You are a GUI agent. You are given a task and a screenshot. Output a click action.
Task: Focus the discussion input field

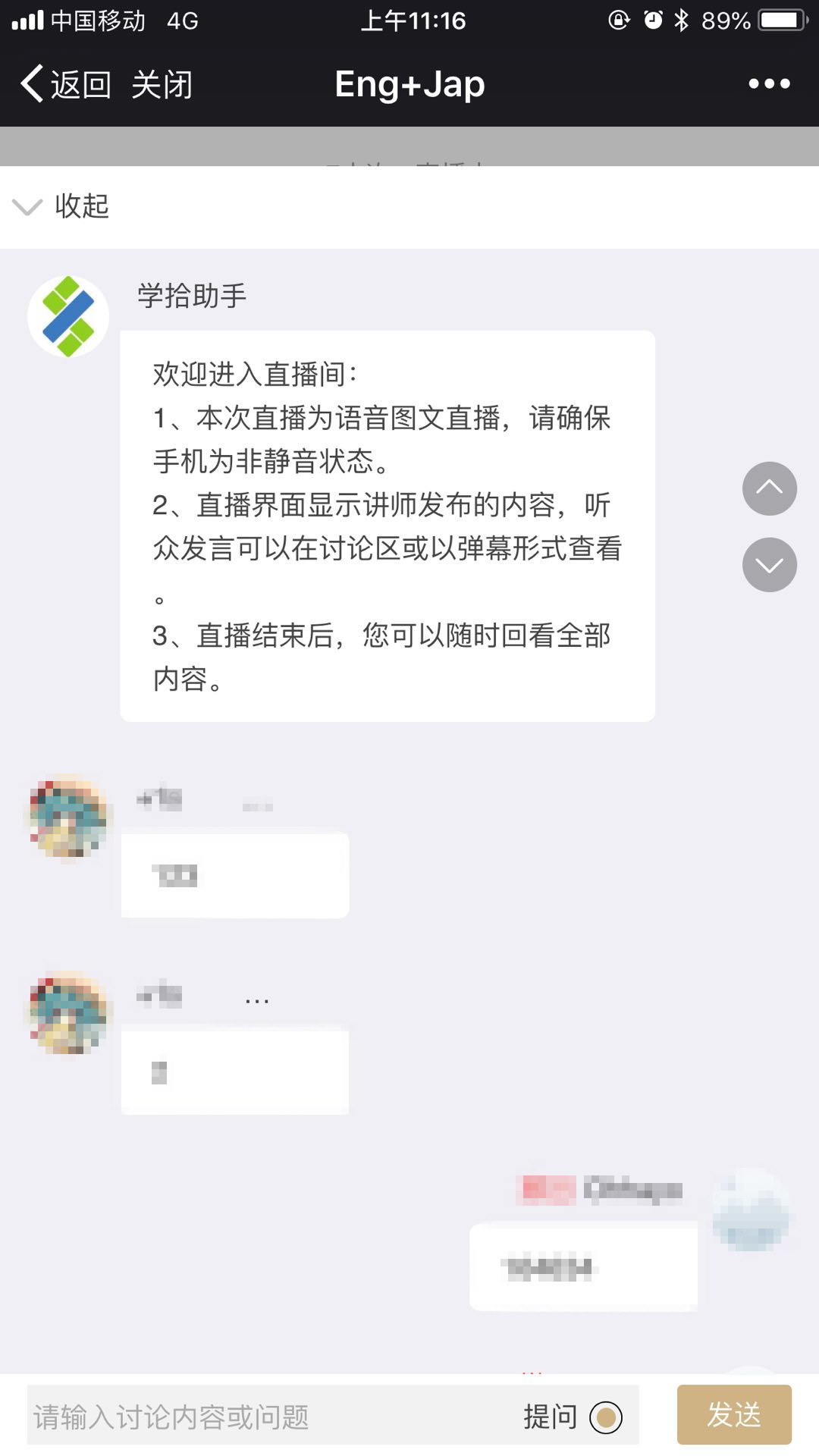[265, 1416]
